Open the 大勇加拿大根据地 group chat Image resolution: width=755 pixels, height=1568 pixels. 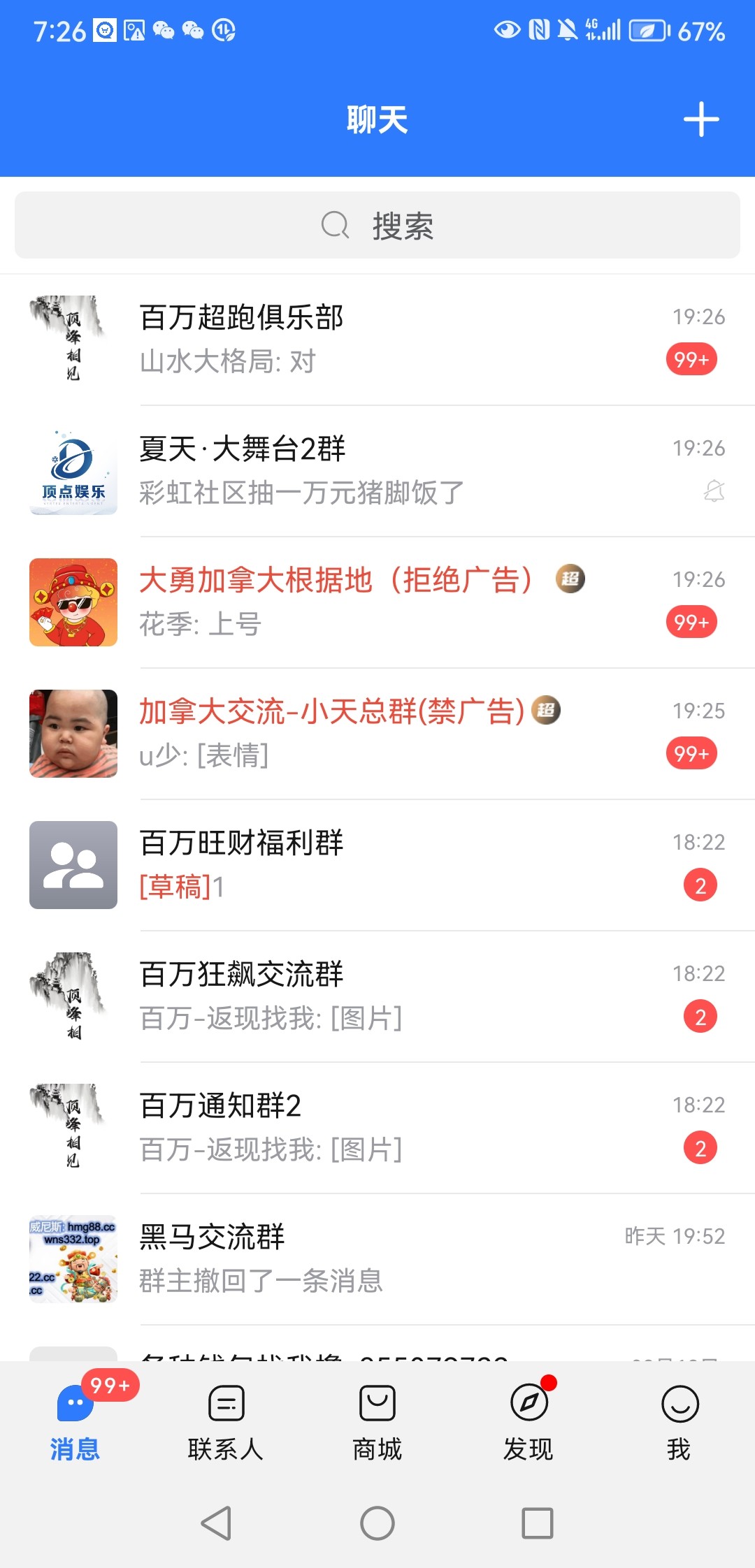point(377,602)
